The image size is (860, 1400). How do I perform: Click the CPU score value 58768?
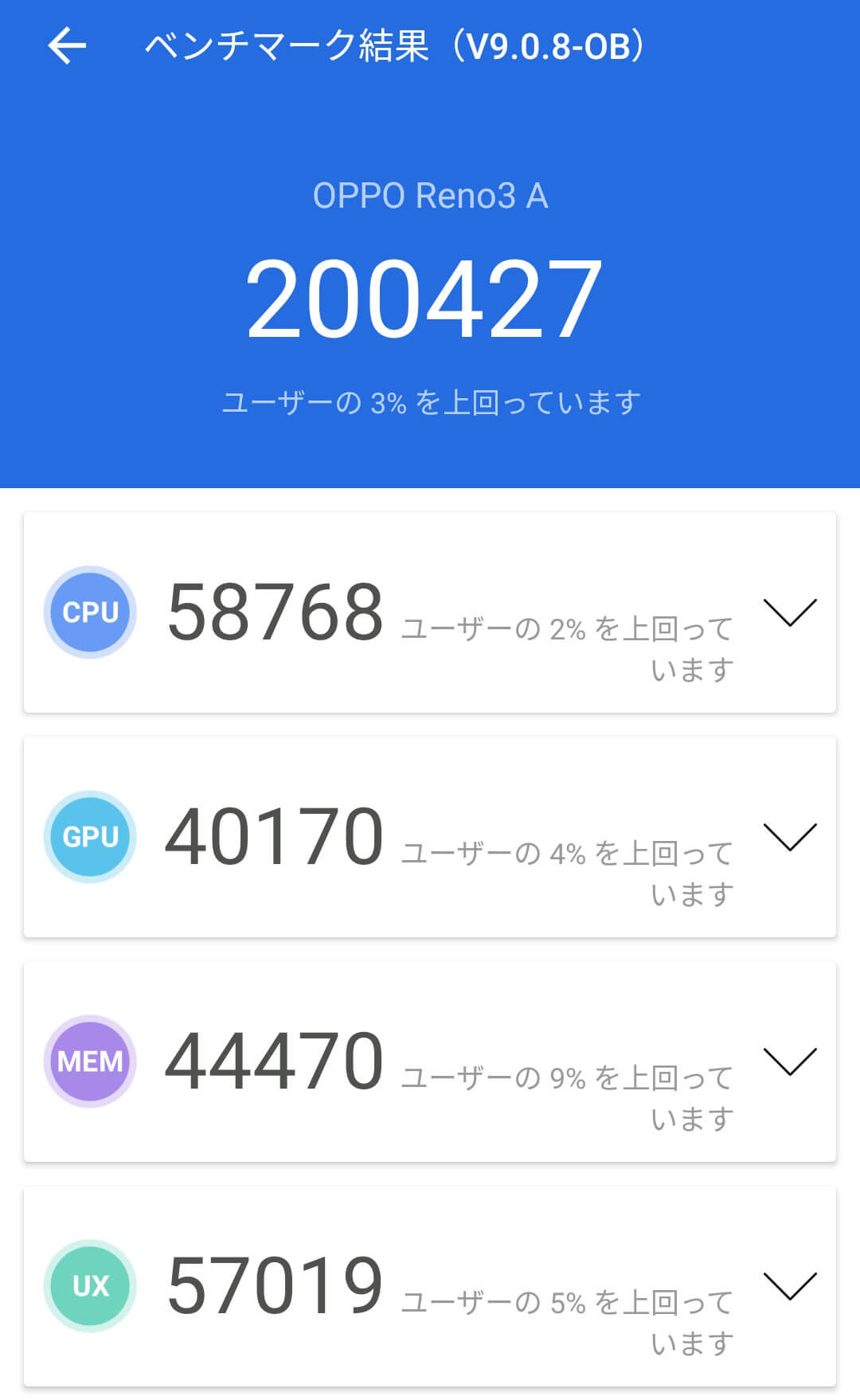pos(275,612)
